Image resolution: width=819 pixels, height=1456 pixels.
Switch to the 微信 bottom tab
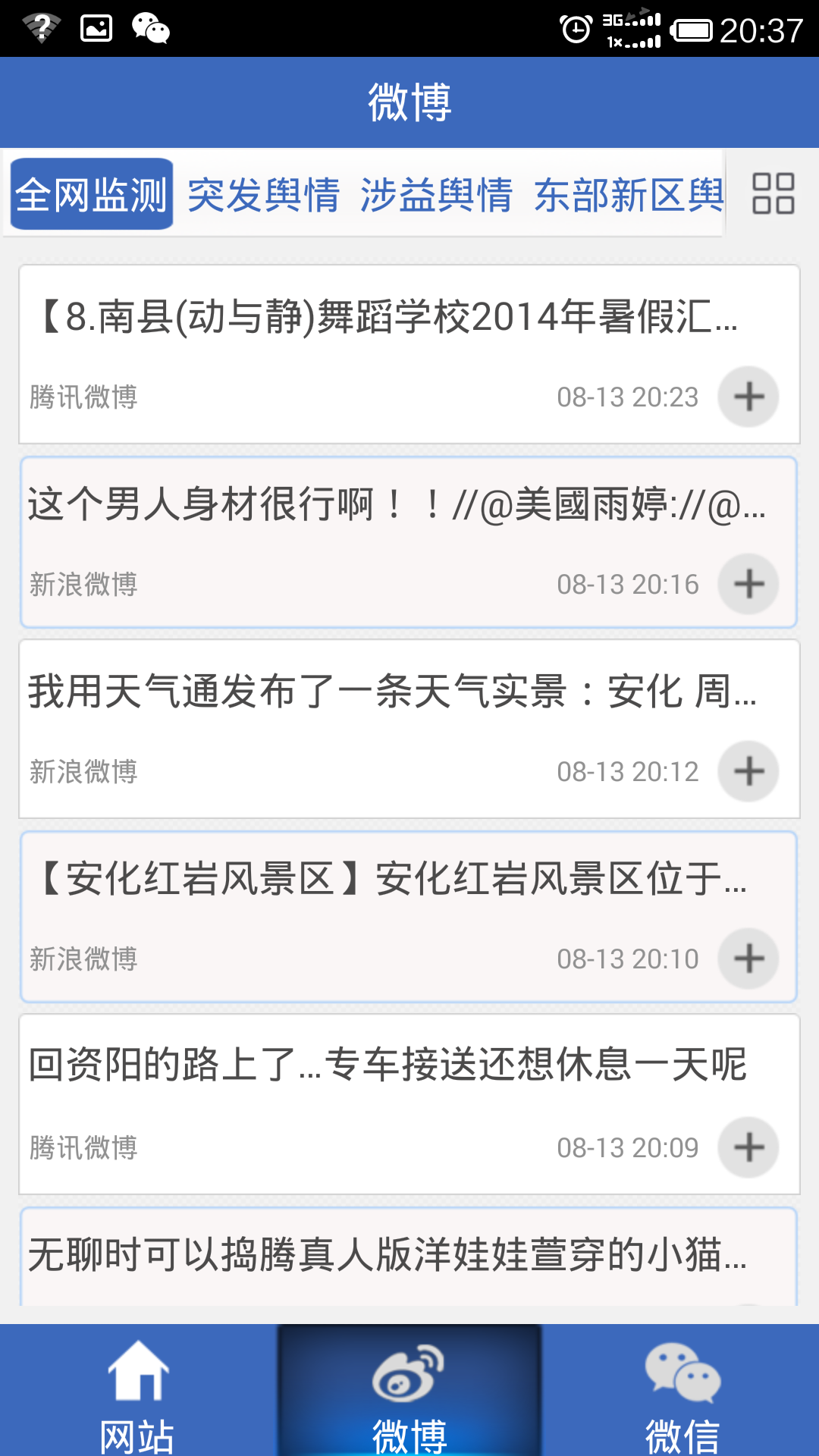(x=682, y=1392)
